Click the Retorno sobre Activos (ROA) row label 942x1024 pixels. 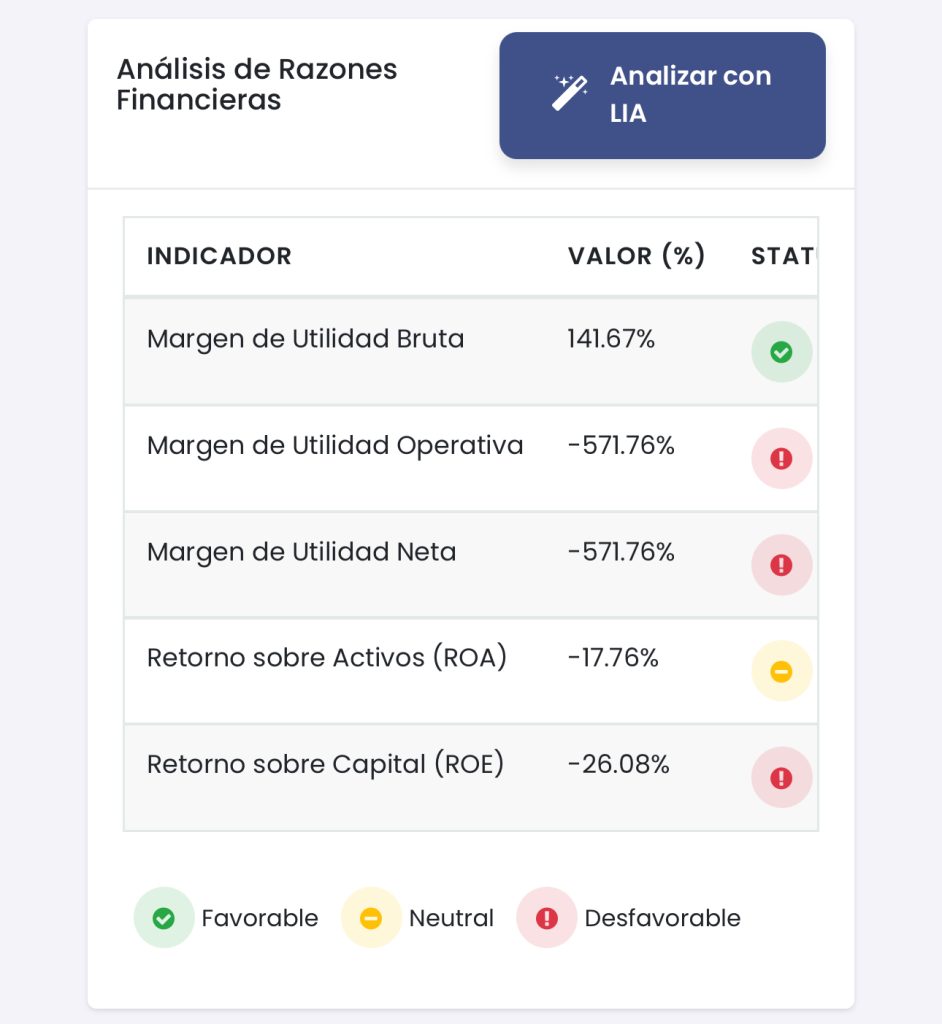click(327, 658)
